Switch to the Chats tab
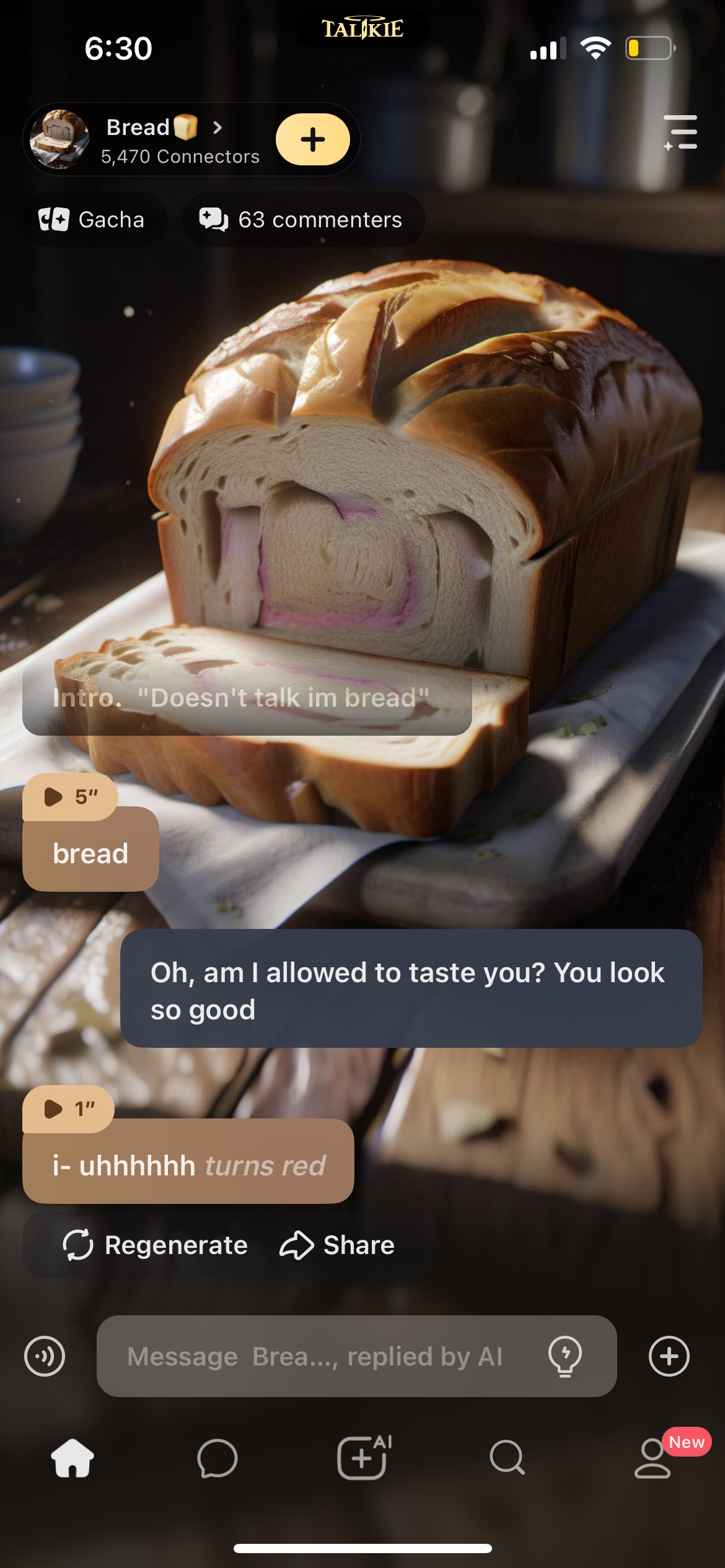Viewport: 725px width, 1568px height. (217, 1458)
